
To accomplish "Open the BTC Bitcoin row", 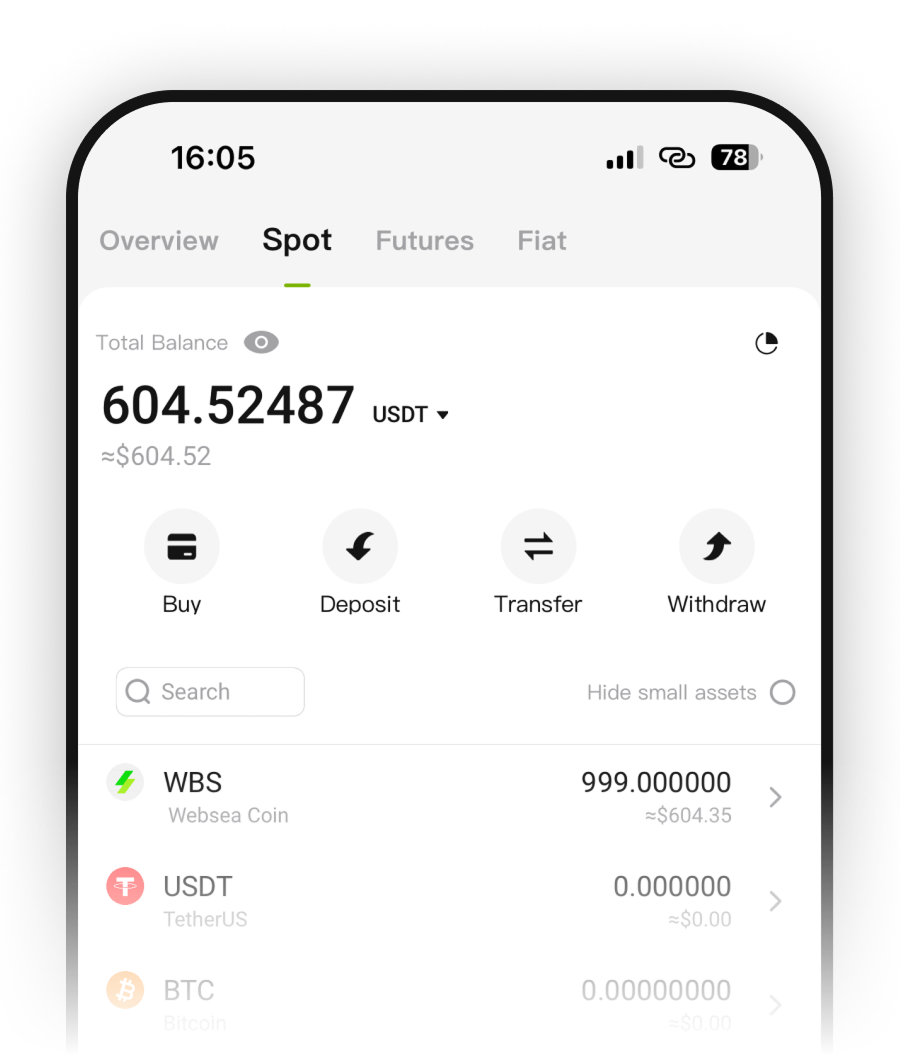I will click(448, 1005).
